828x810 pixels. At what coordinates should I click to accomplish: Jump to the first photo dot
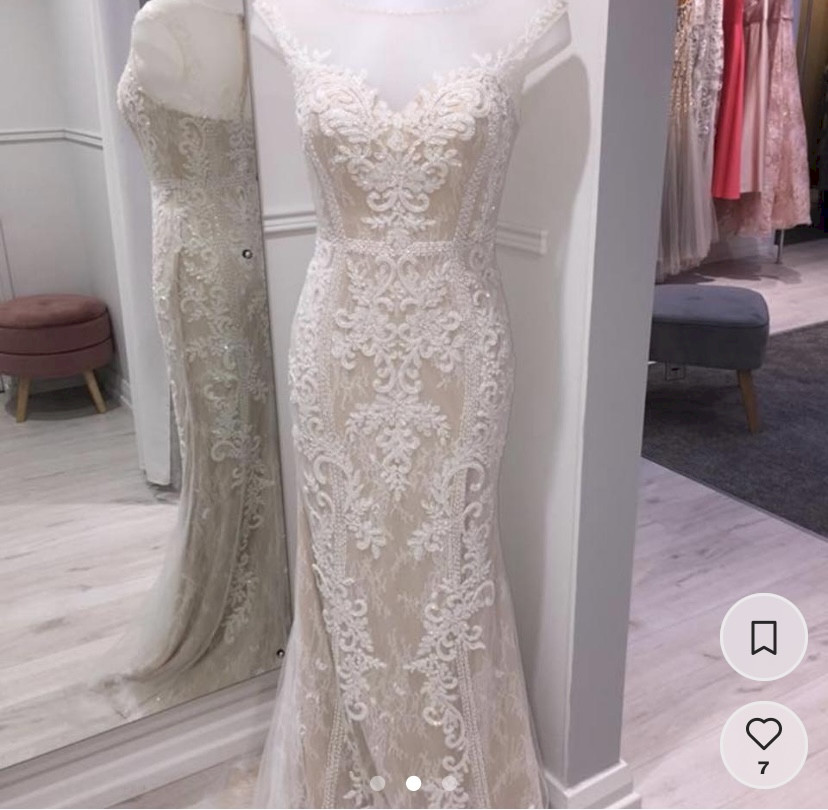tap(378, 784)
